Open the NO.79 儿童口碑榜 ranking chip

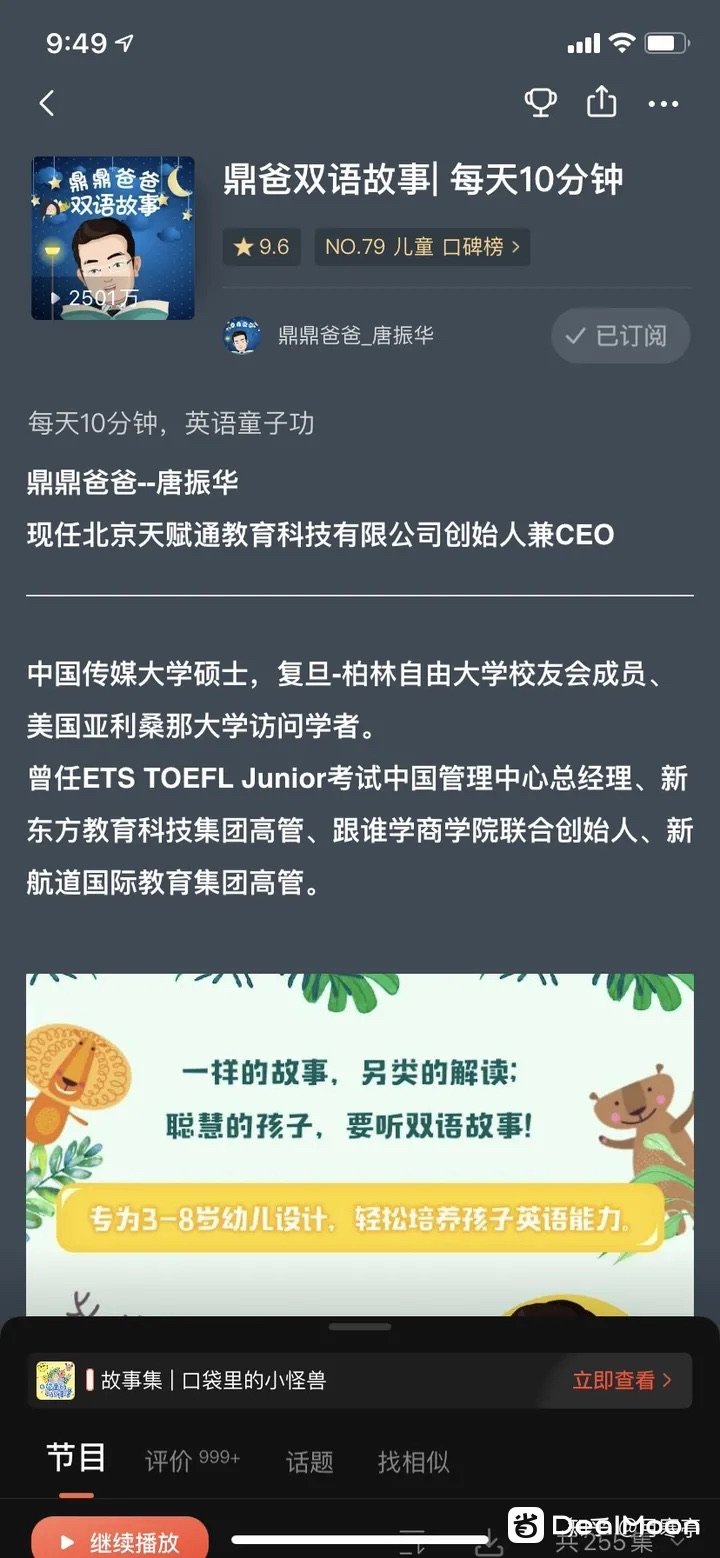tap(422, 247)
